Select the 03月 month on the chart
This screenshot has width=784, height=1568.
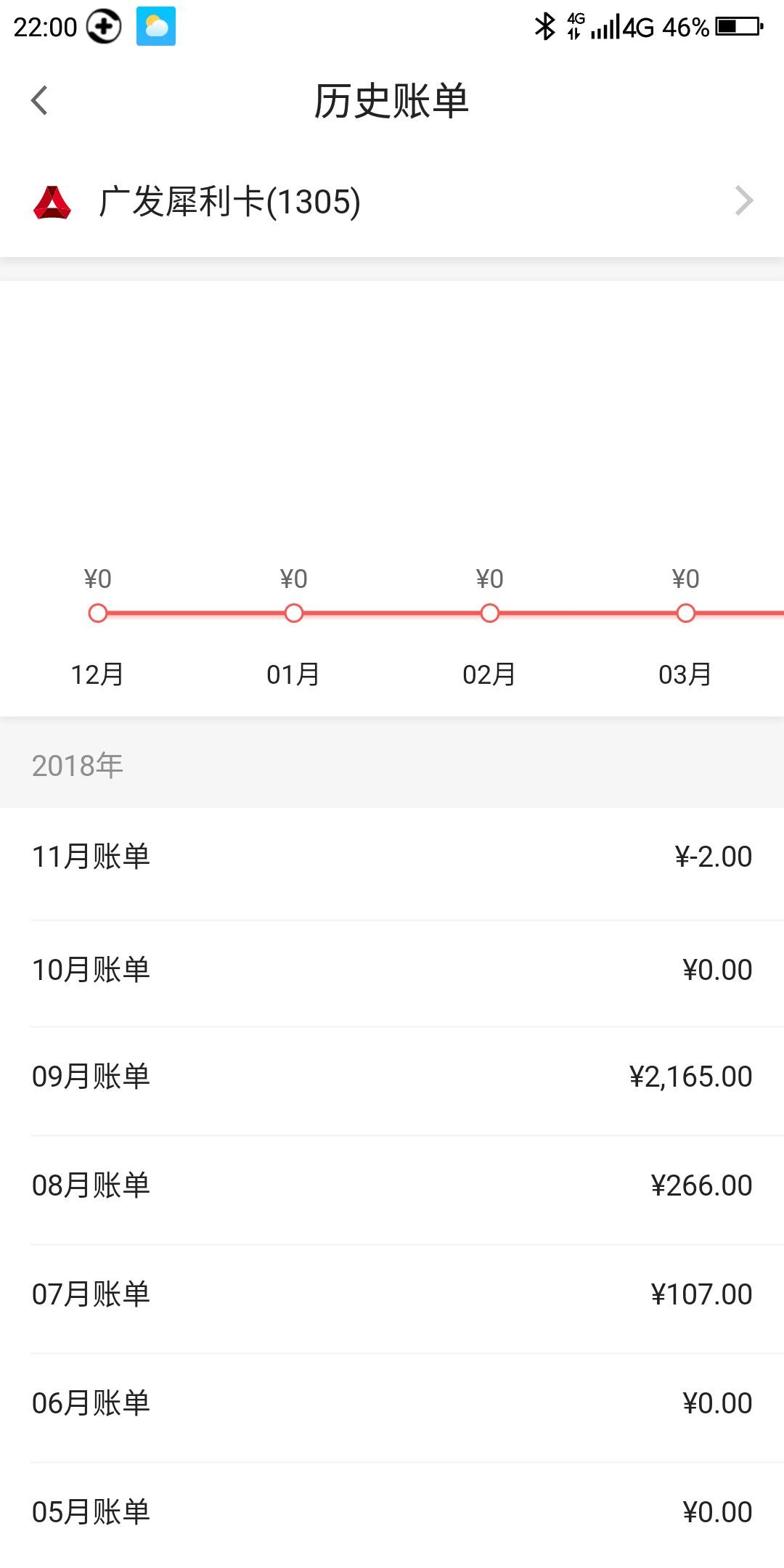[x=685, y=613]
